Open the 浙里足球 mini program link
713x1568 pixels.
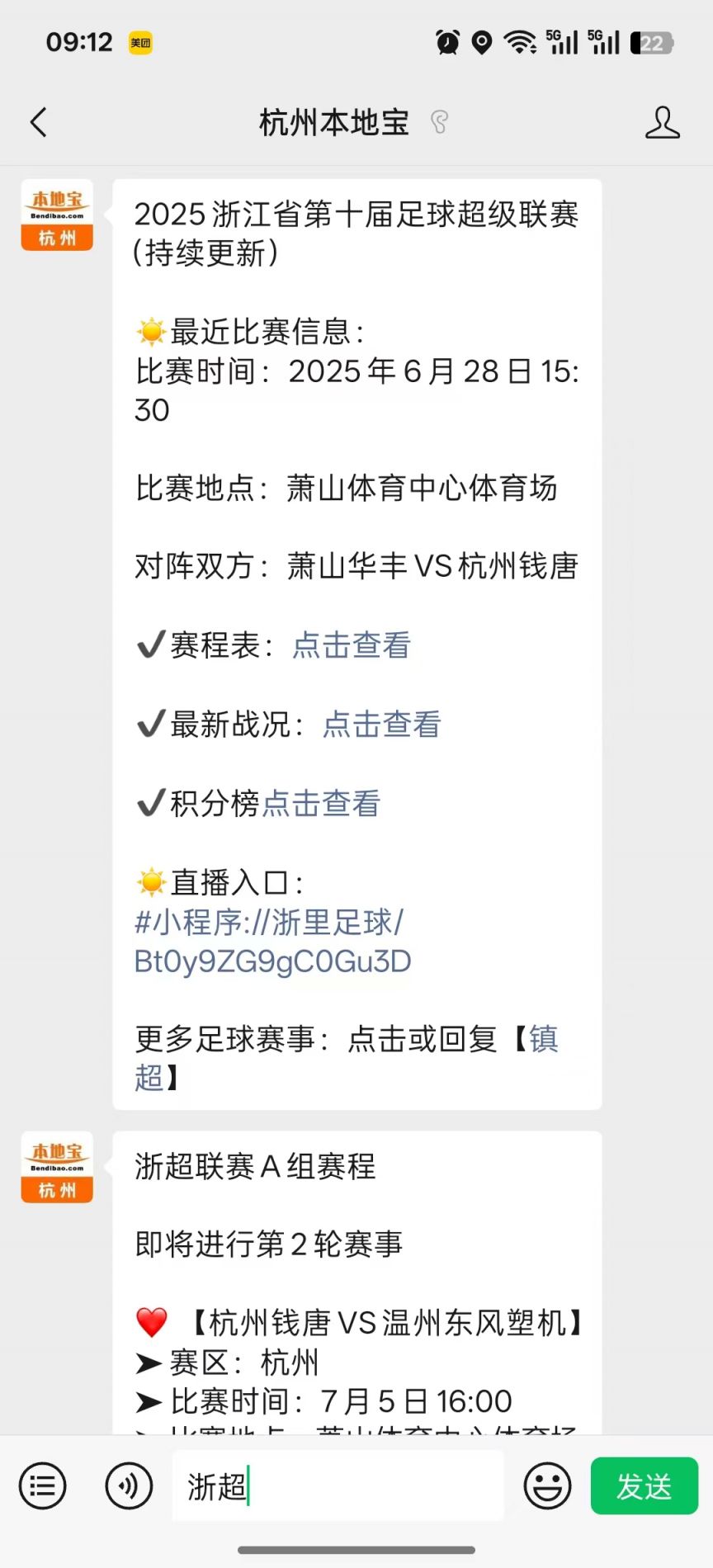click(272, 942)
